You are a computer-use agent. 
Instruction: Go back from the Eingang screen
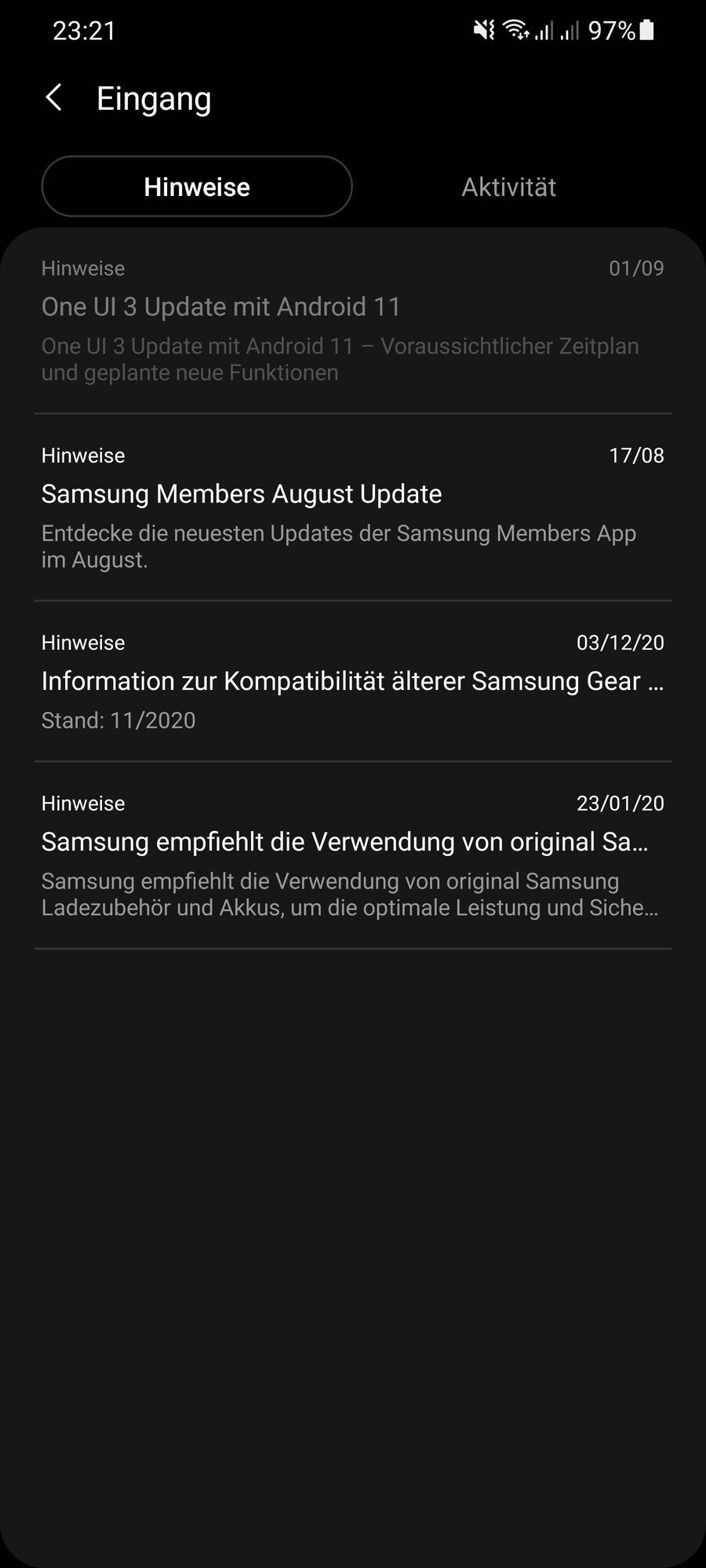pos(53,99)
